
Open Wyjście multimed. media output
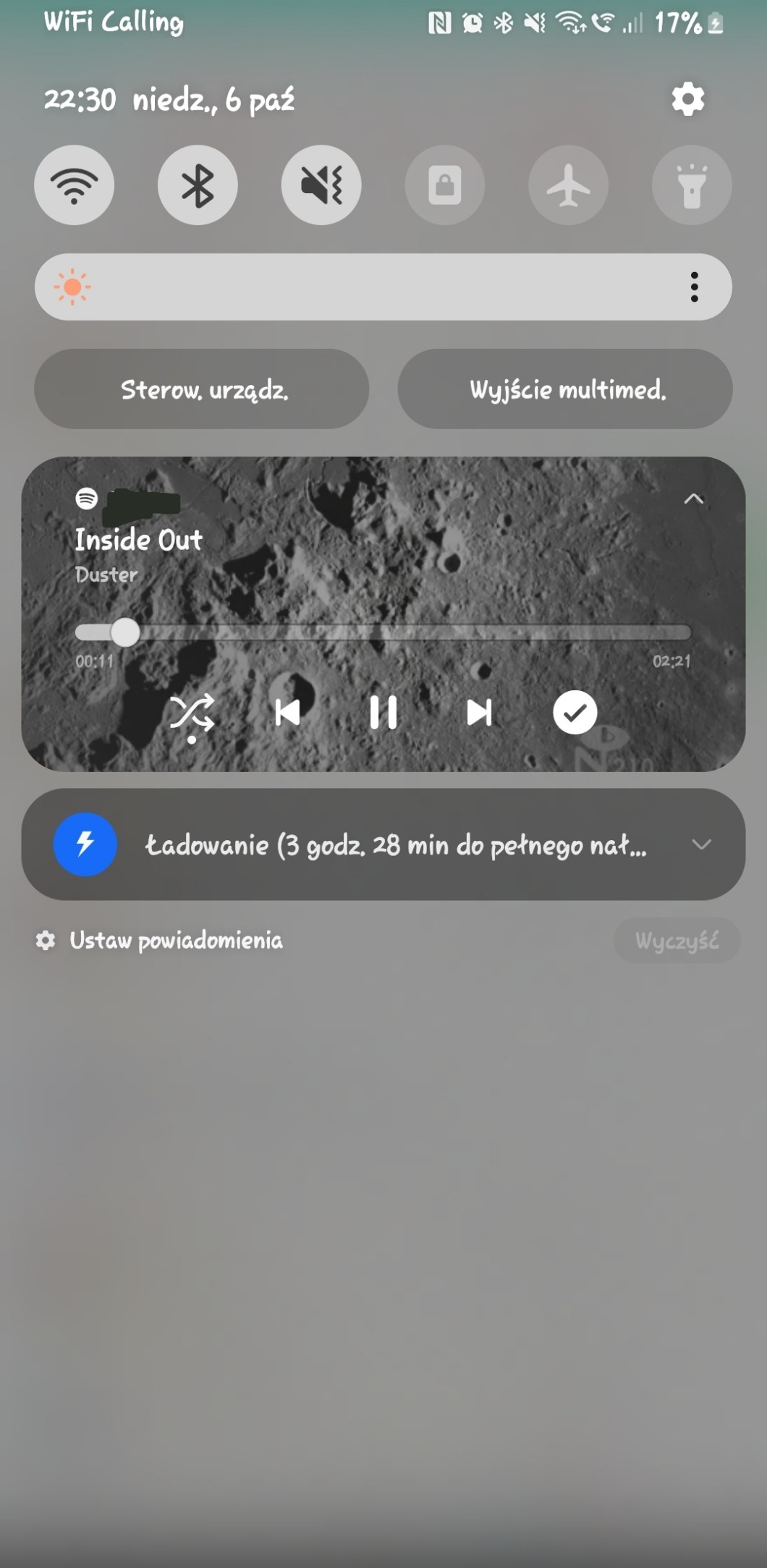coord(565,389)
